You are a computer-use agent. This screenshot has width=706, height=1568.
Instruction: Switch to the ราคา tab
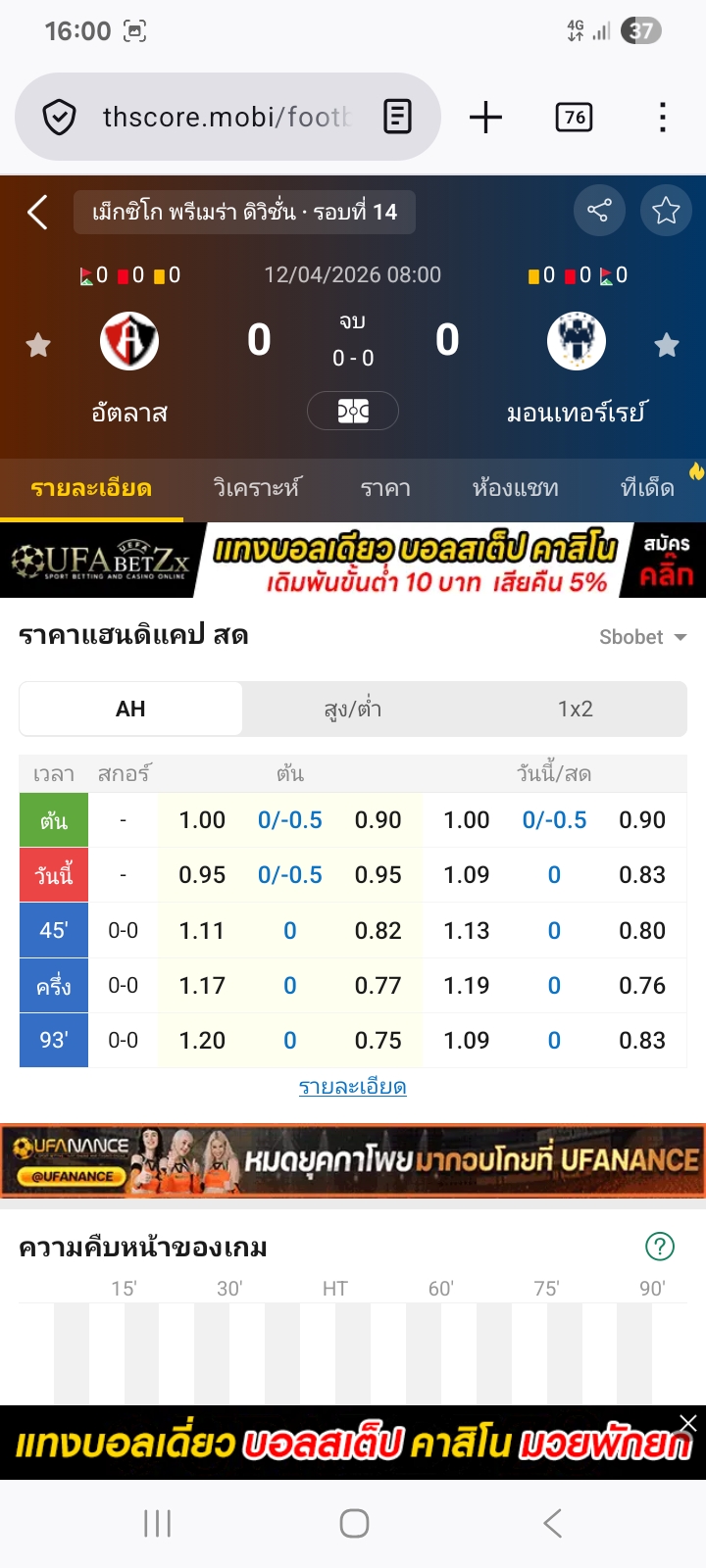385,488
